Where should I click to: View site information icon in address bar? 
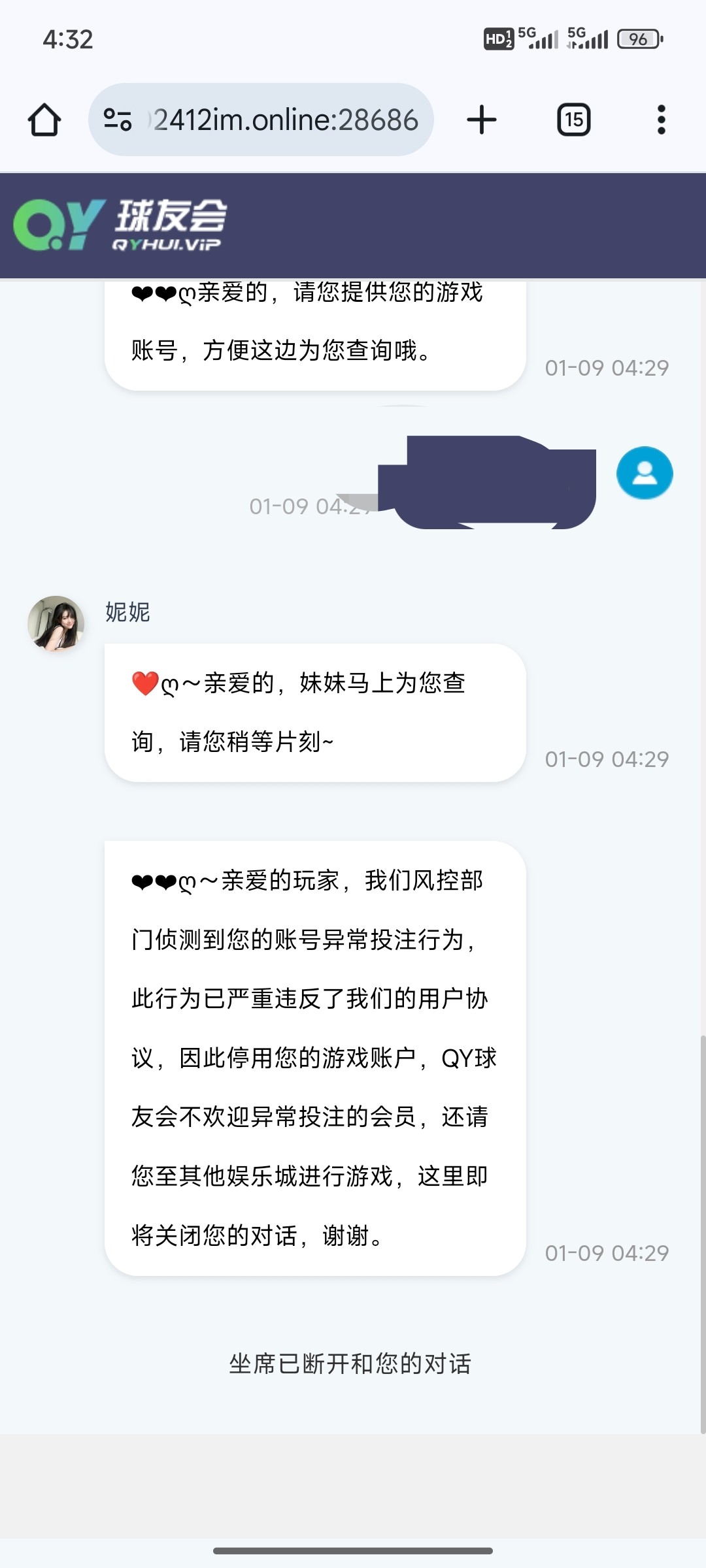click(x=118, y=120)
